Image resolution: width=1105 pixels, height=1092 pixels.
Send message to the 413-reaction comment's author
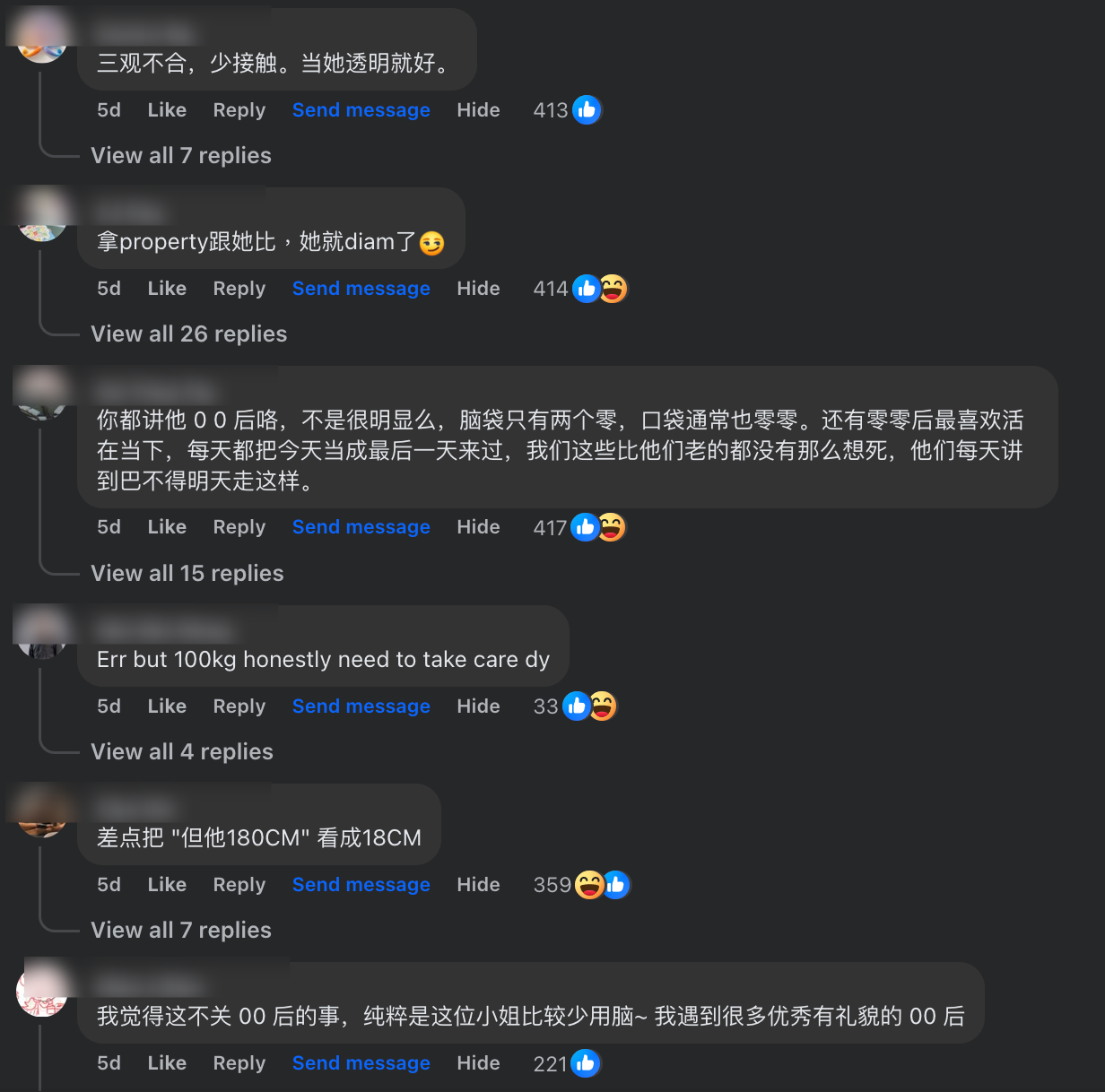(361, 110)
